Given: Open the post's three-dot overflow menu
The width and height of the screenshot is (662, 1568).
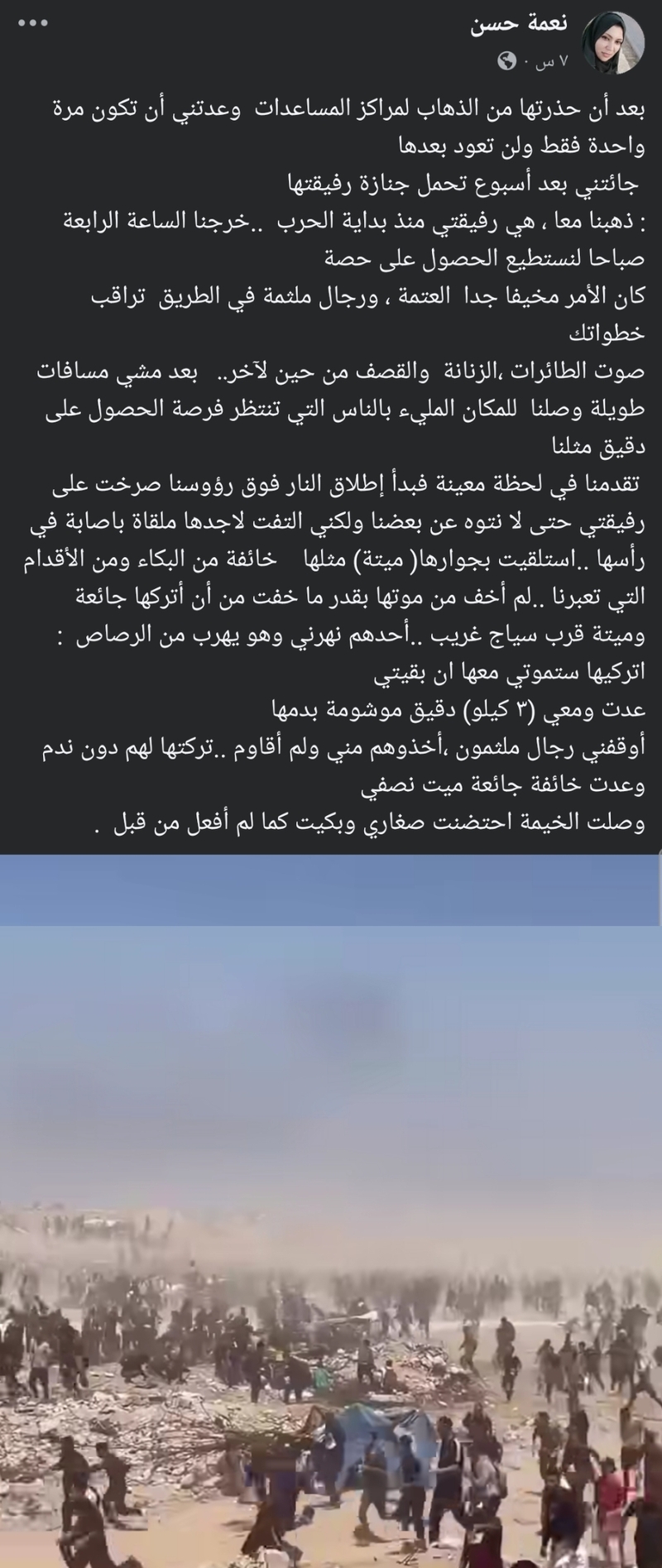Looking at the screenshot, I should [33, 23].
